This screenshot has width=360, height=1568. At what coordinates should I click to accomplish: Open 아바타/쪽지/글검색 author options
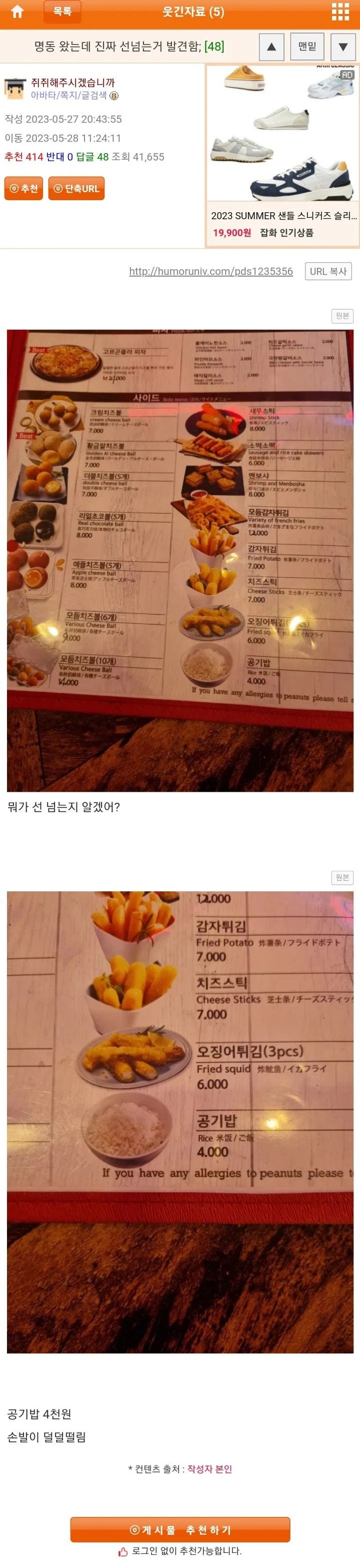(x=68, y=96)
